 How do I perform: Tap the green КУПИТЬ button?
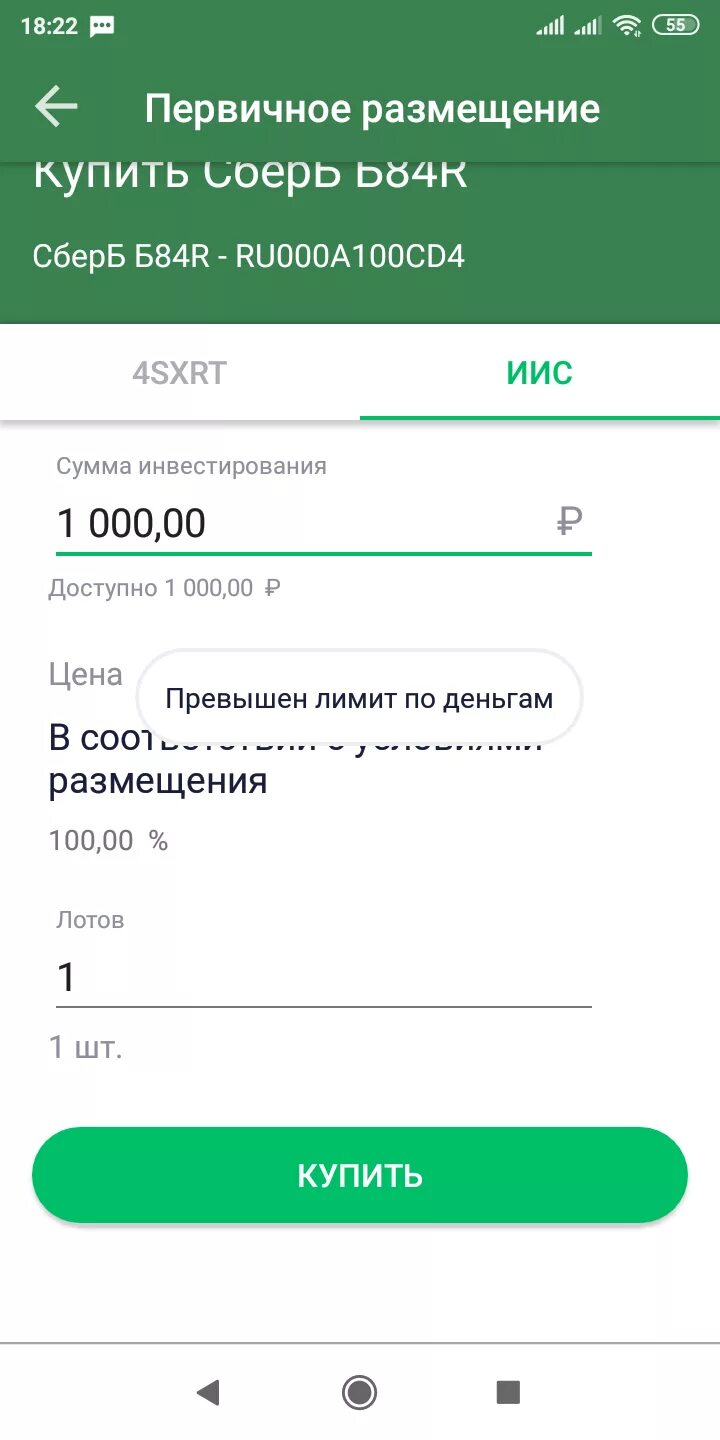[360, 1175]
